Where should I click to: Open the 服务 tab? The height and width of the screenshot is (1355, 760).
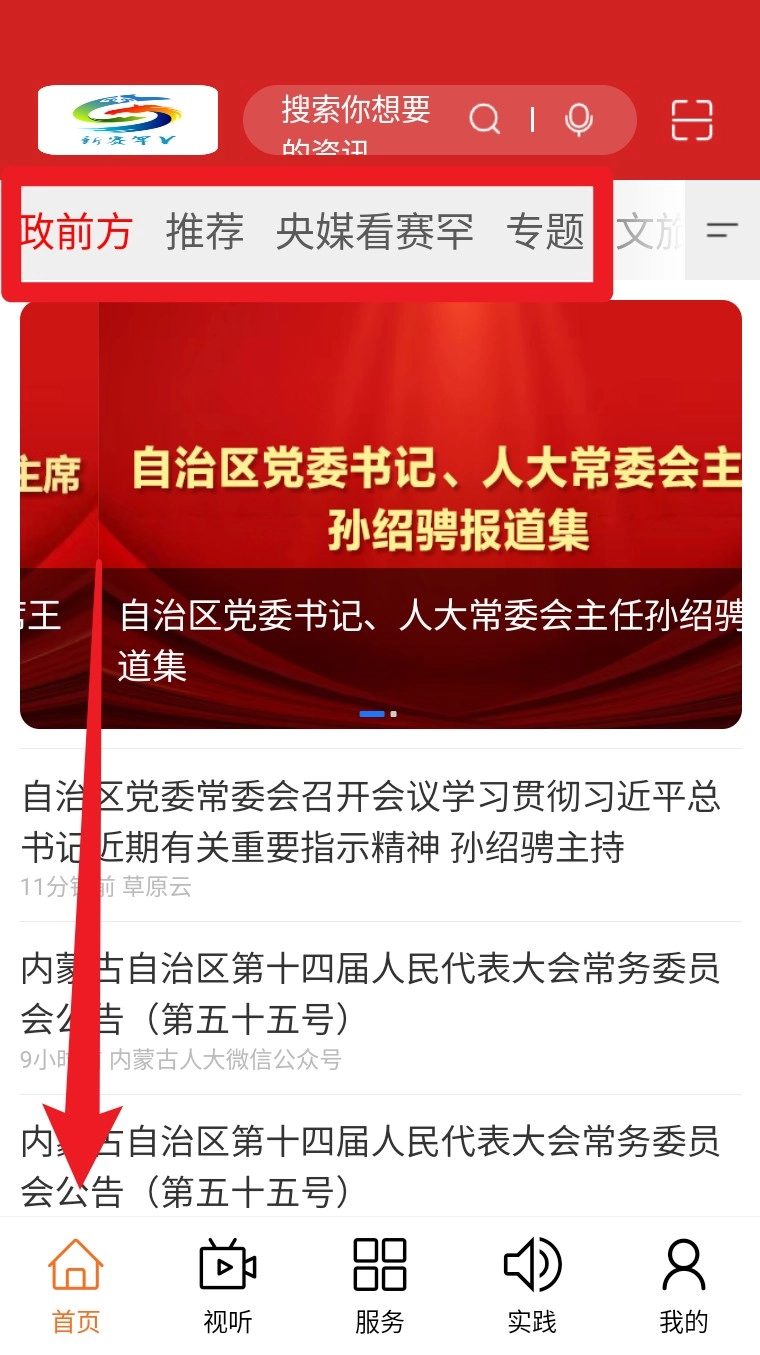pos(380,1285)
